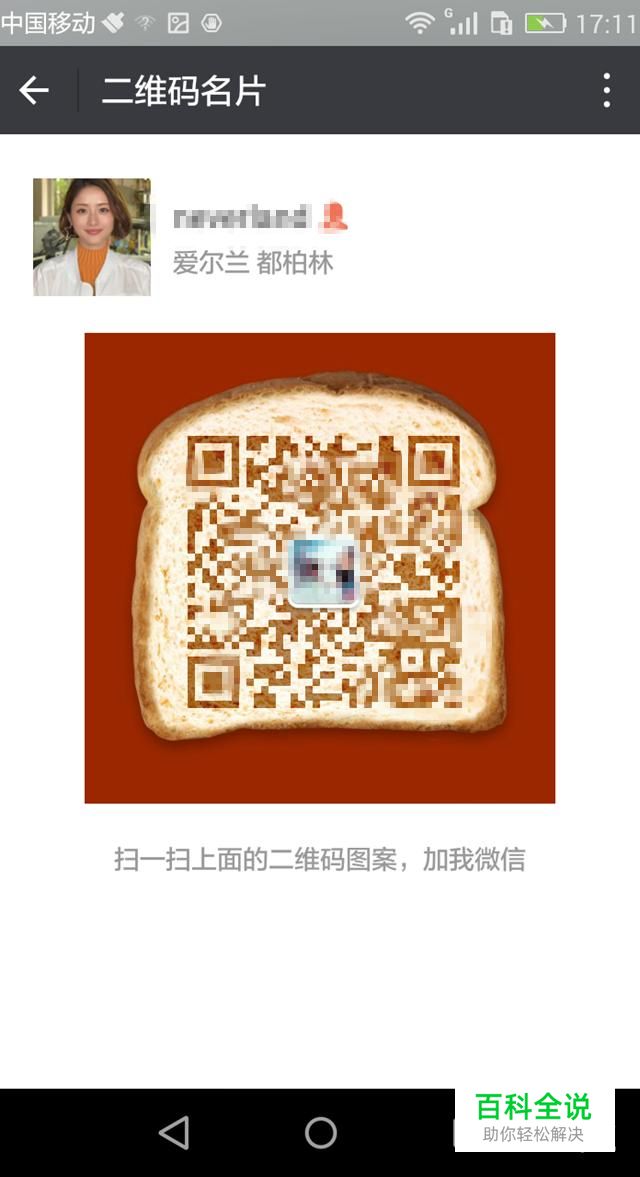The width and height of the screenshot is (640, 1177).
Task: Go back using the app bar arrow
Action: [34, 91]
